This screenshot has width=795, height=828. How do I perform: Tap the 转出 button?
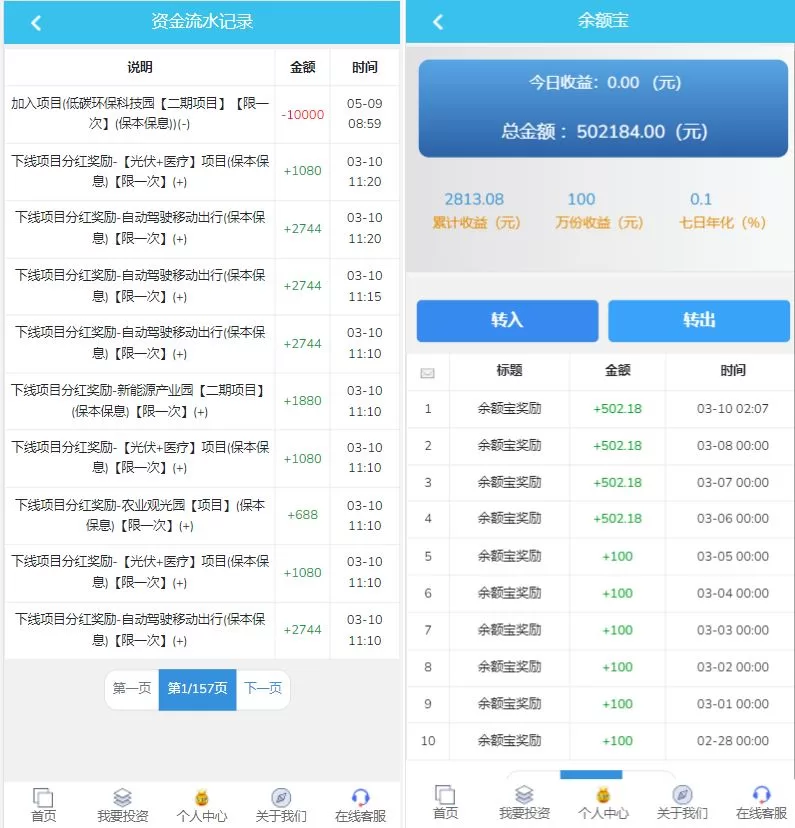699,321
